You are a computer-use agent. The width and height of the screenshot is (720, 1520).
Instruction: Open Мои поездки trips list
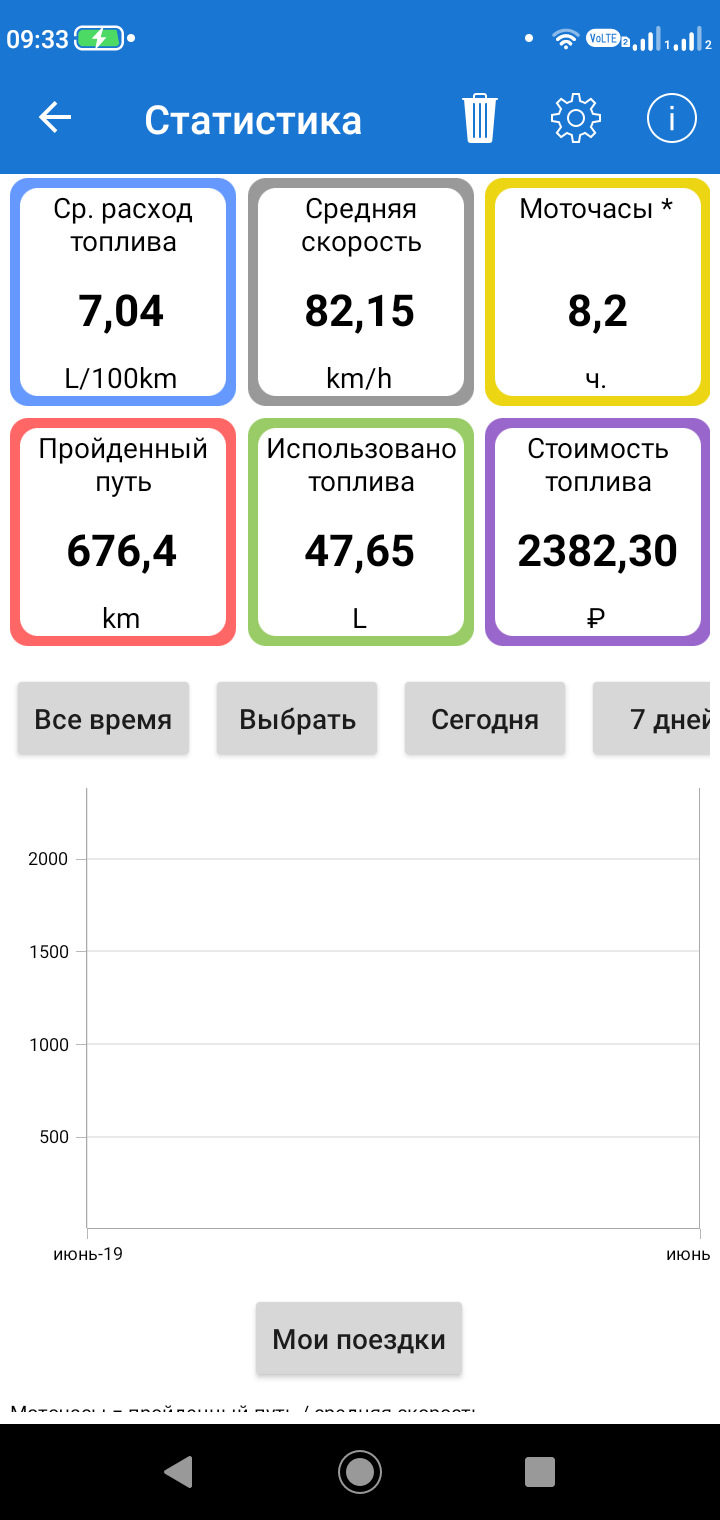[x=358, y=1338]
